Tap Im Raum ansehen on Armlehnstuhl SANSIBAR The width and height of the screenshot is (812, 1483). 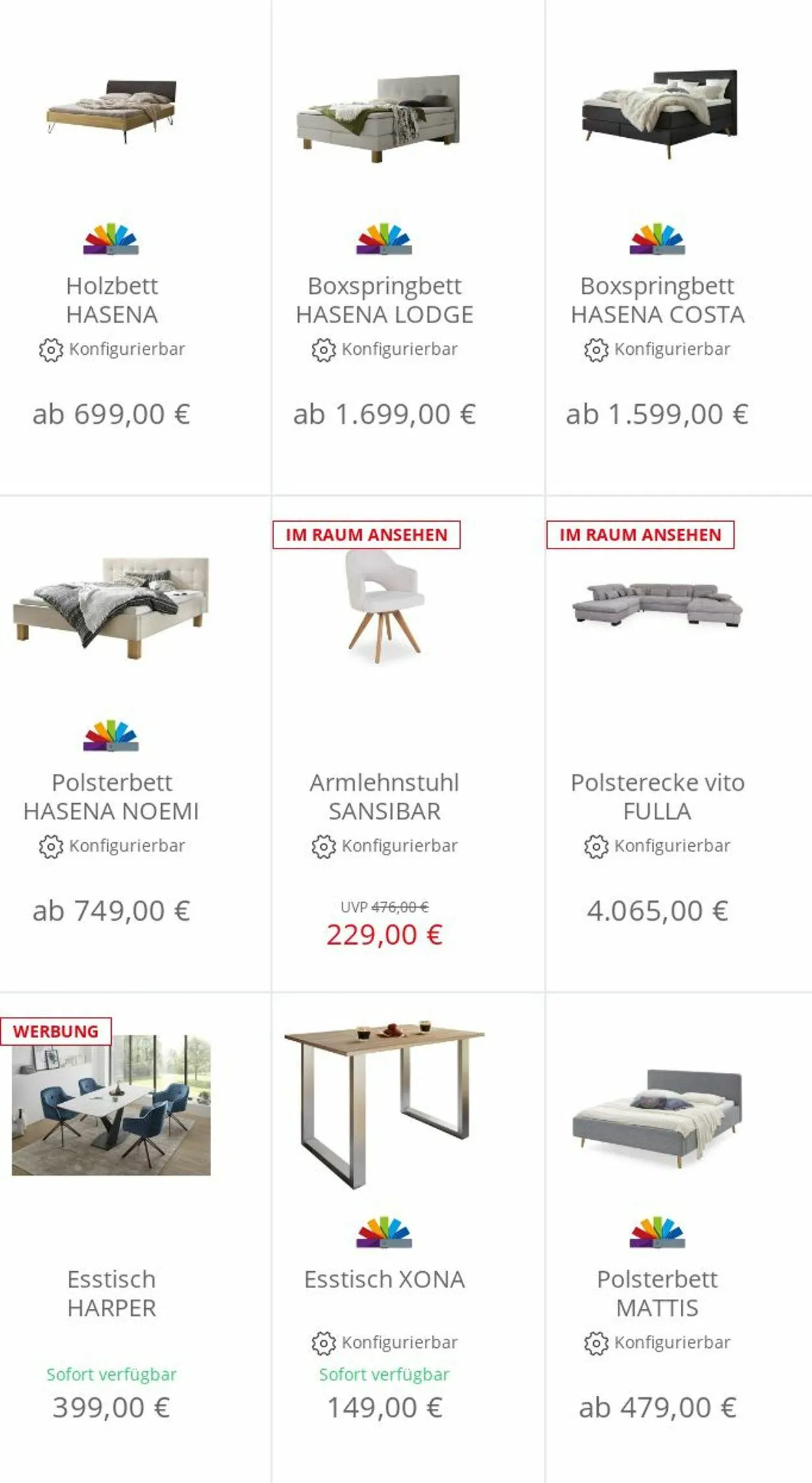click(x=366, y=534)
